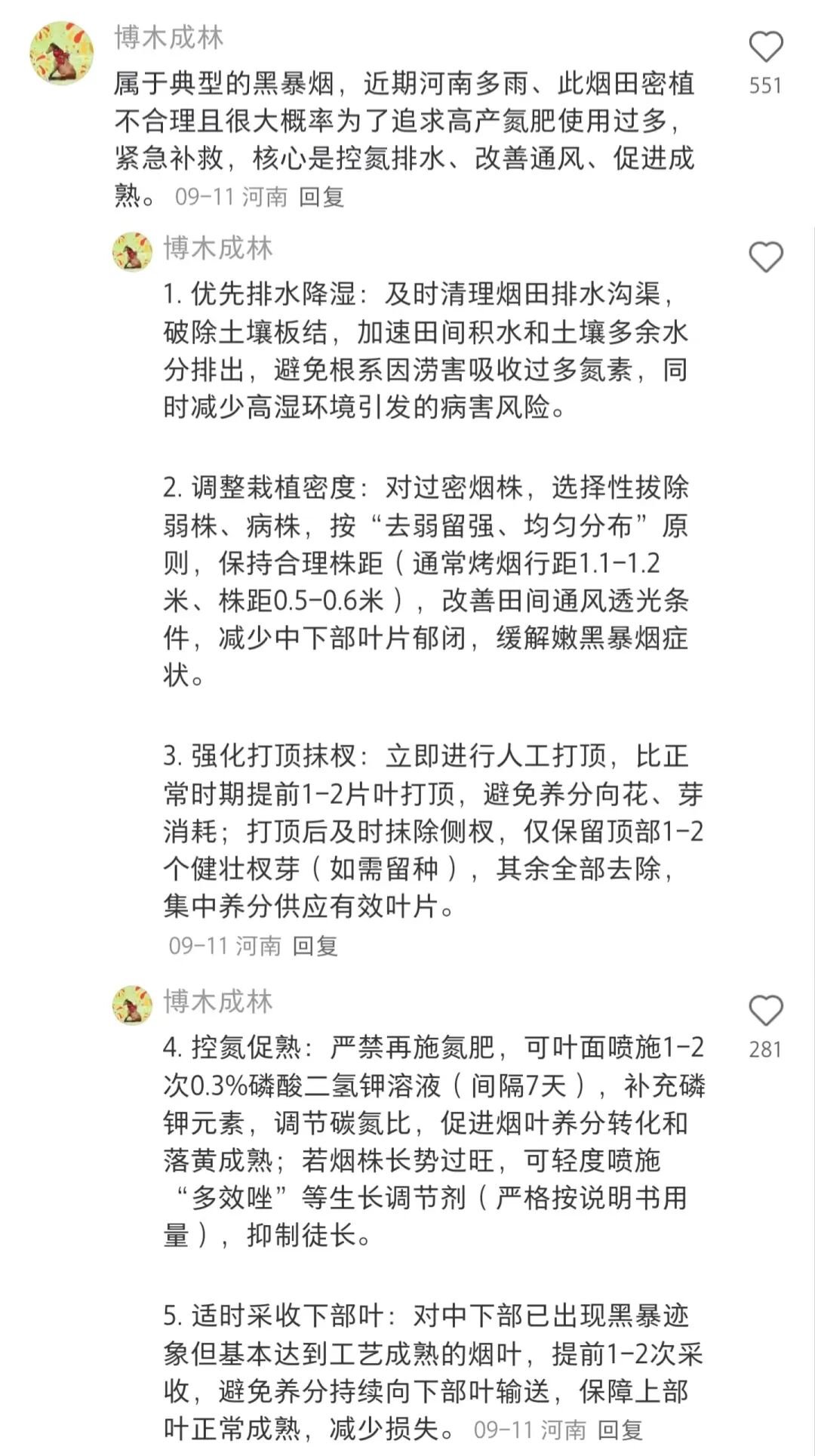Open 博木成林 avatar beside 控氮促熟 reply
Viewport: 815px width, 1456px height.
coord(133,1005)
